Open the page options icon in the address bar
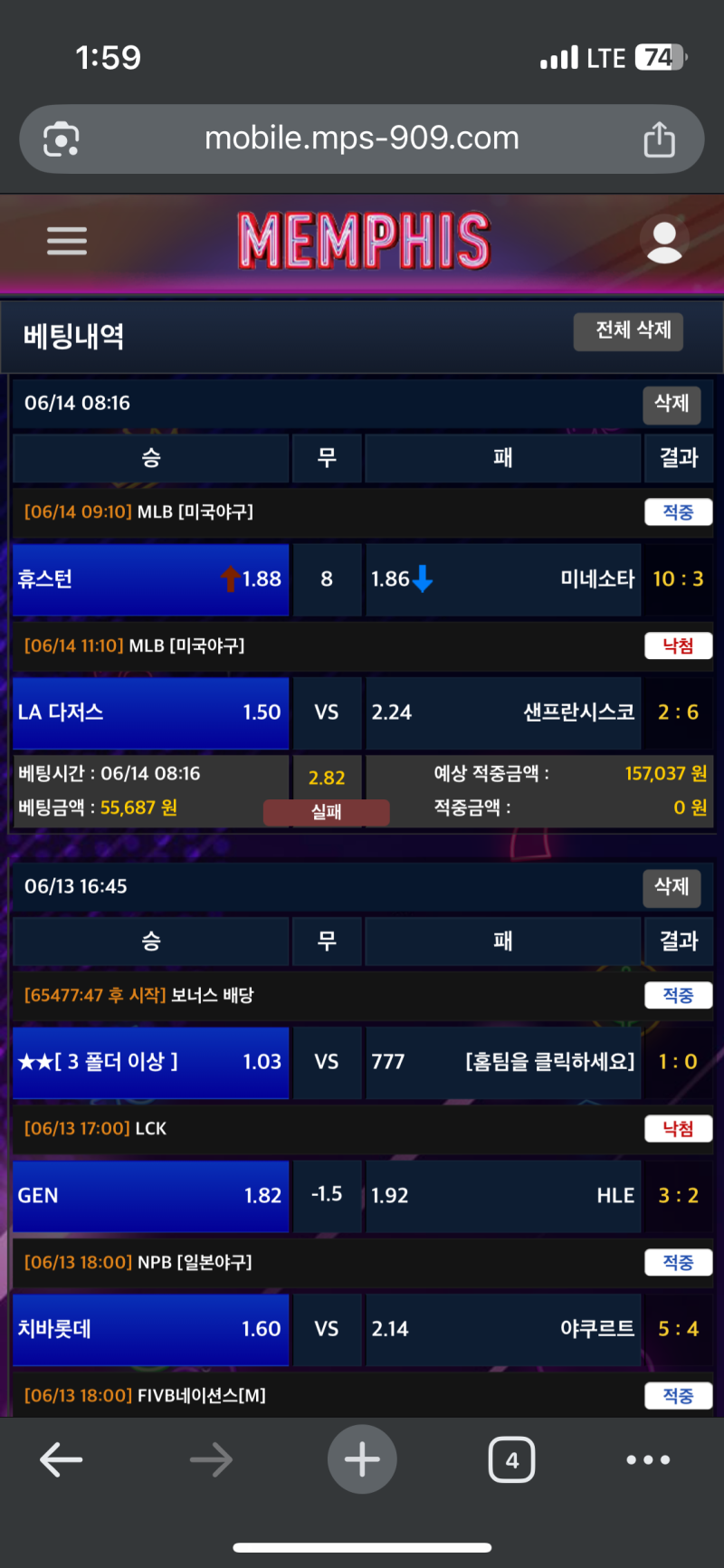This screenshot has height=1568, width=724. click(62, 139)
